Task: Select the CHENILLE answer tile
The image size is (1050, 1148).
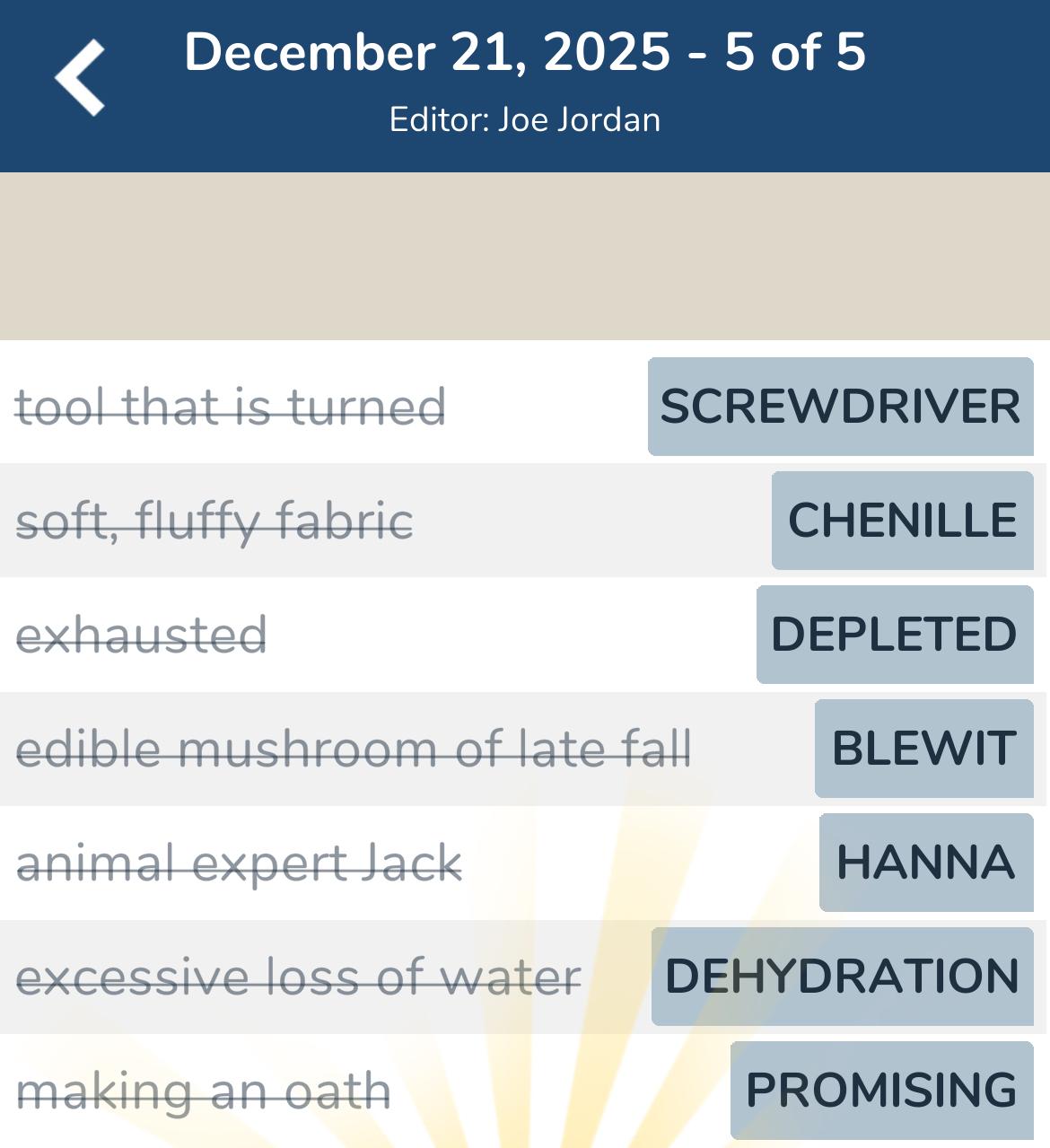Action: (900, 521)
